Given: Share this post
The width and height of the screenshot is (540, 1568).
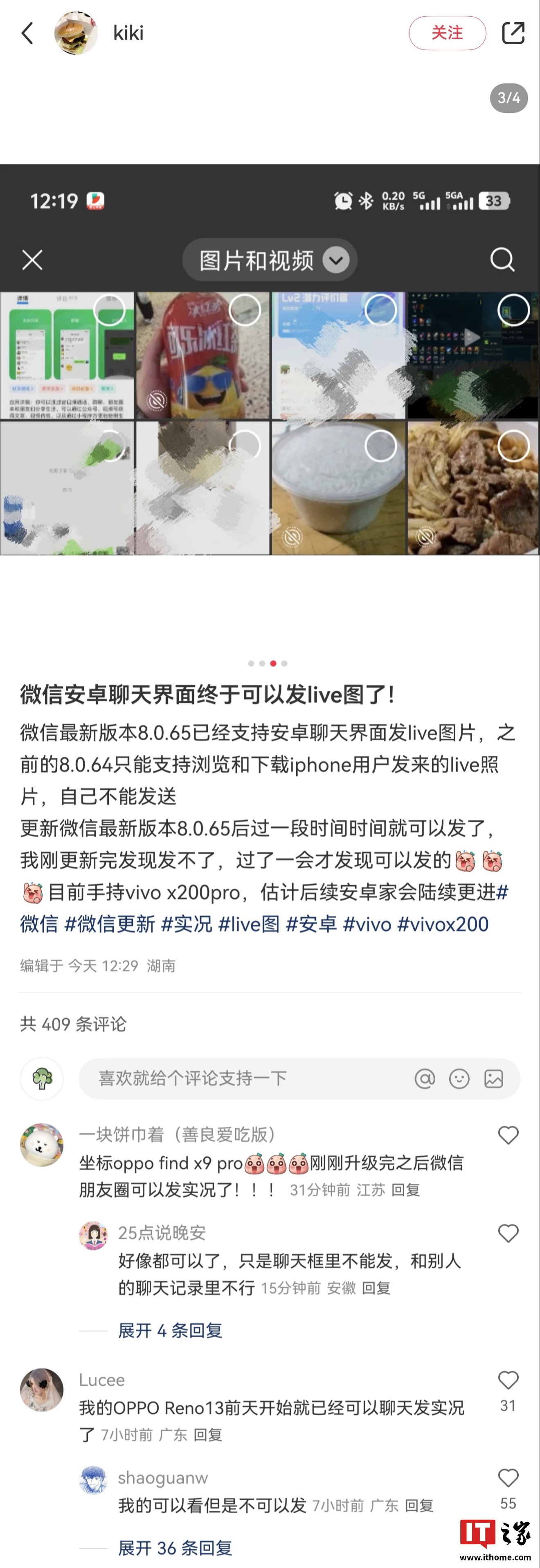Looking at the screenshot, I should coord(513,33).
